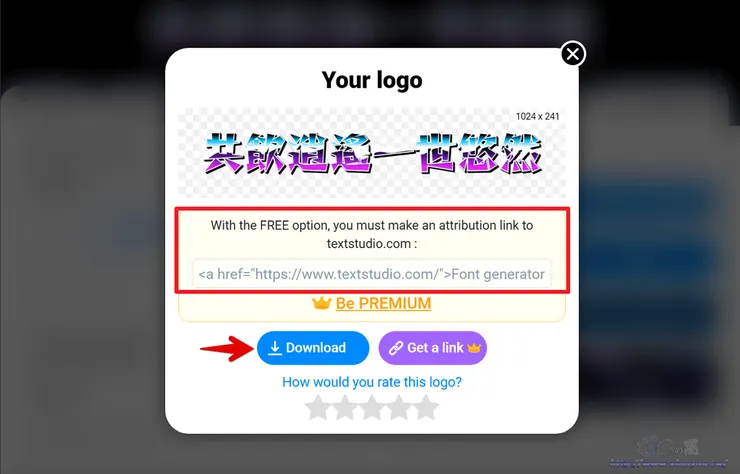740x474 pixels.
Task: Tap the attribution link code field
Action: pyautogui.click(x=371, y=273)
